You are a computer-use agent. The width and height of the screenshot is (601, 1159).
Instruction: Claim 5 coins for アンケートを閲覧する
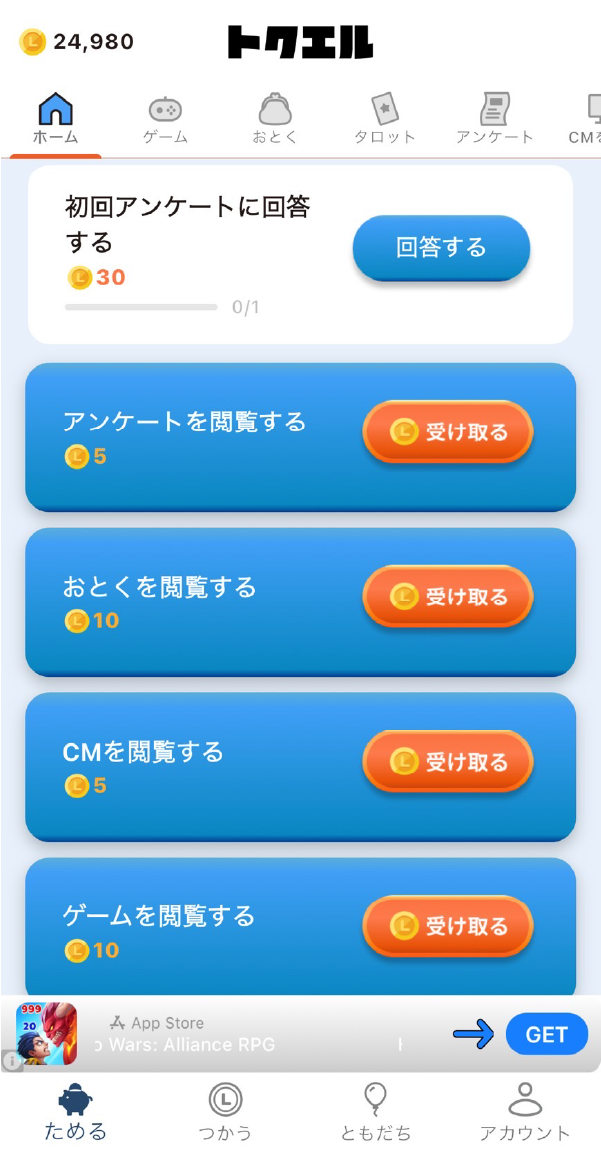tap(447, 432)
